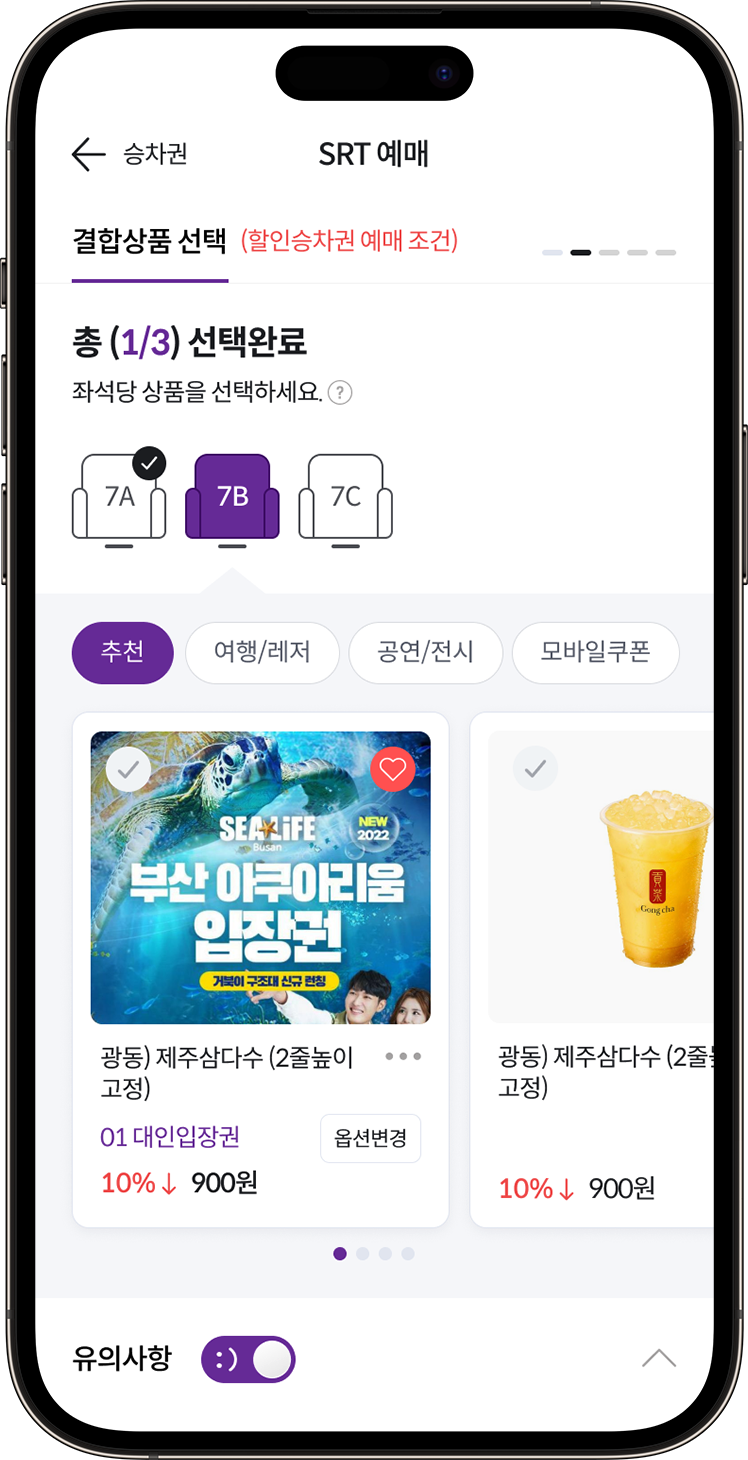The image size is (748, 1460).
Task: Toggle the 유의사항 switch
Action: pos(248,1360)
